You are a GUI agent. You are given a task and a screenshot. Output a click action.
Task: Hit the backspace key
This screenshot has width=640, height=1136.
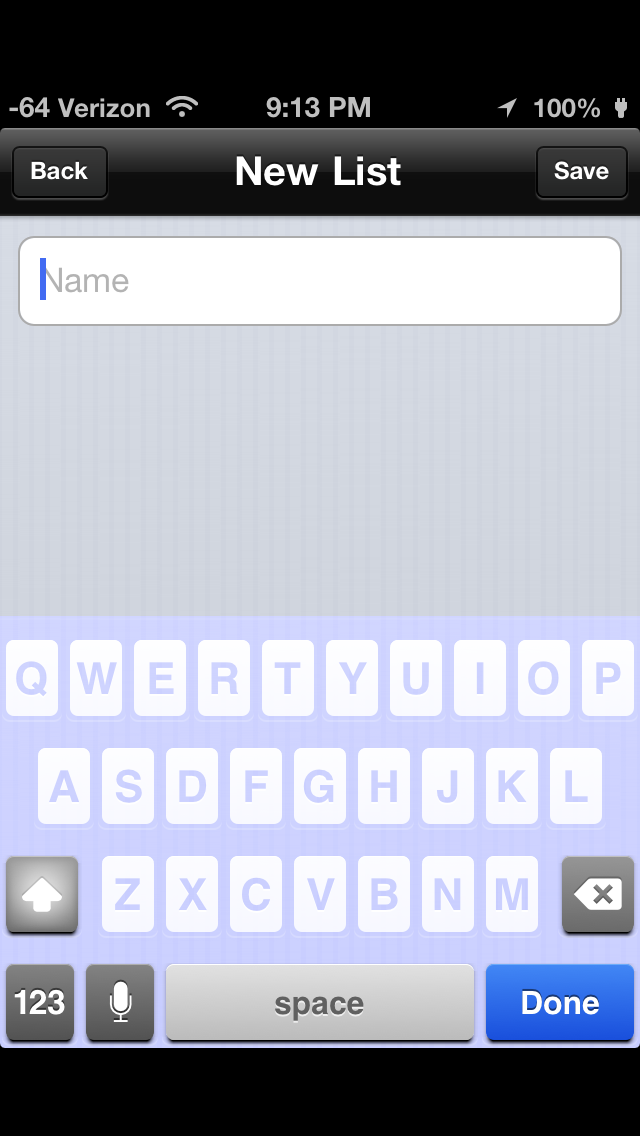point(597,895)
